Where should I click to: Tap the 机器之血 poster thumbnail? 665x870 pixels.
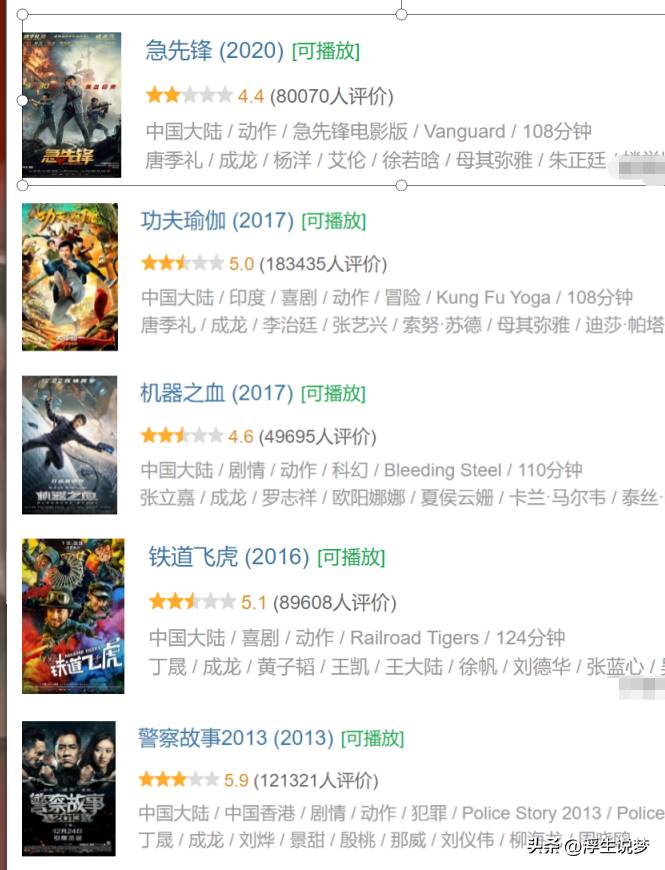tap(69, 445)
